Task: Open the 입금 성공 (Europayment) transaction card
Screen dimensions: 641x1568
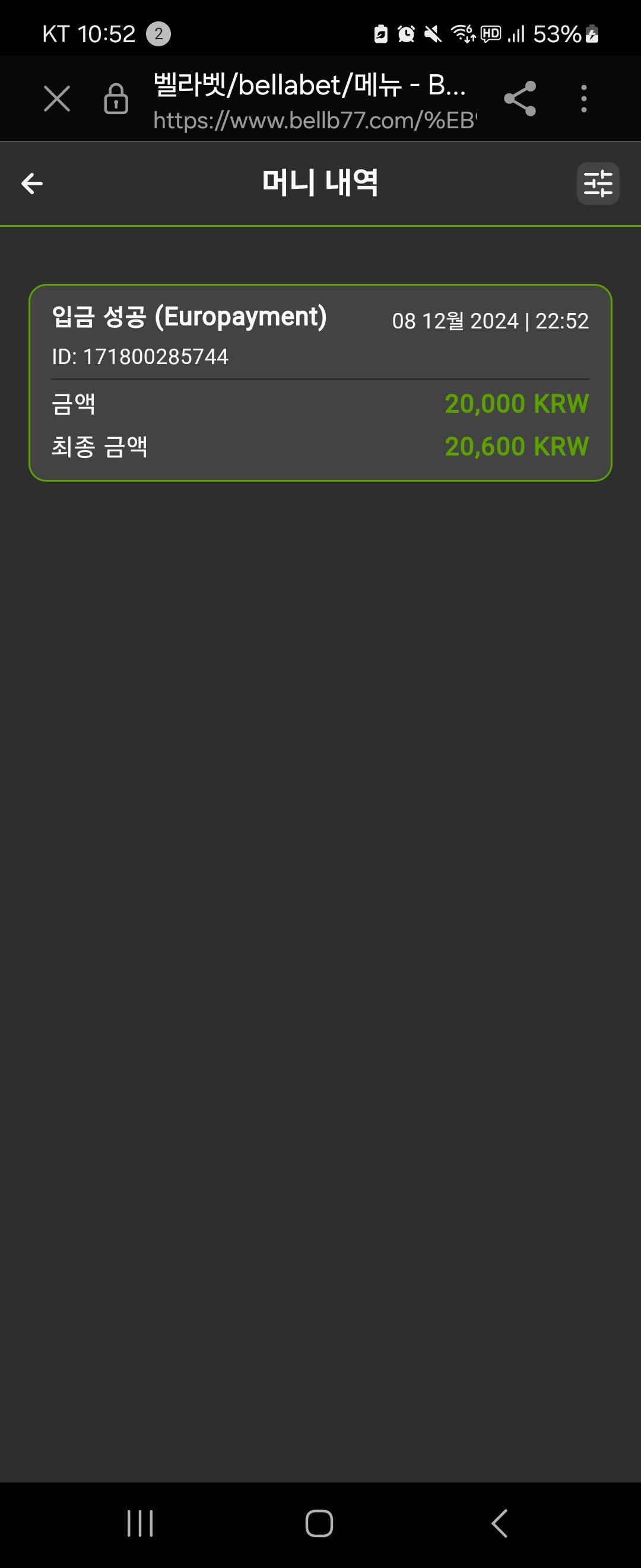Action: (x=320, y=382)
